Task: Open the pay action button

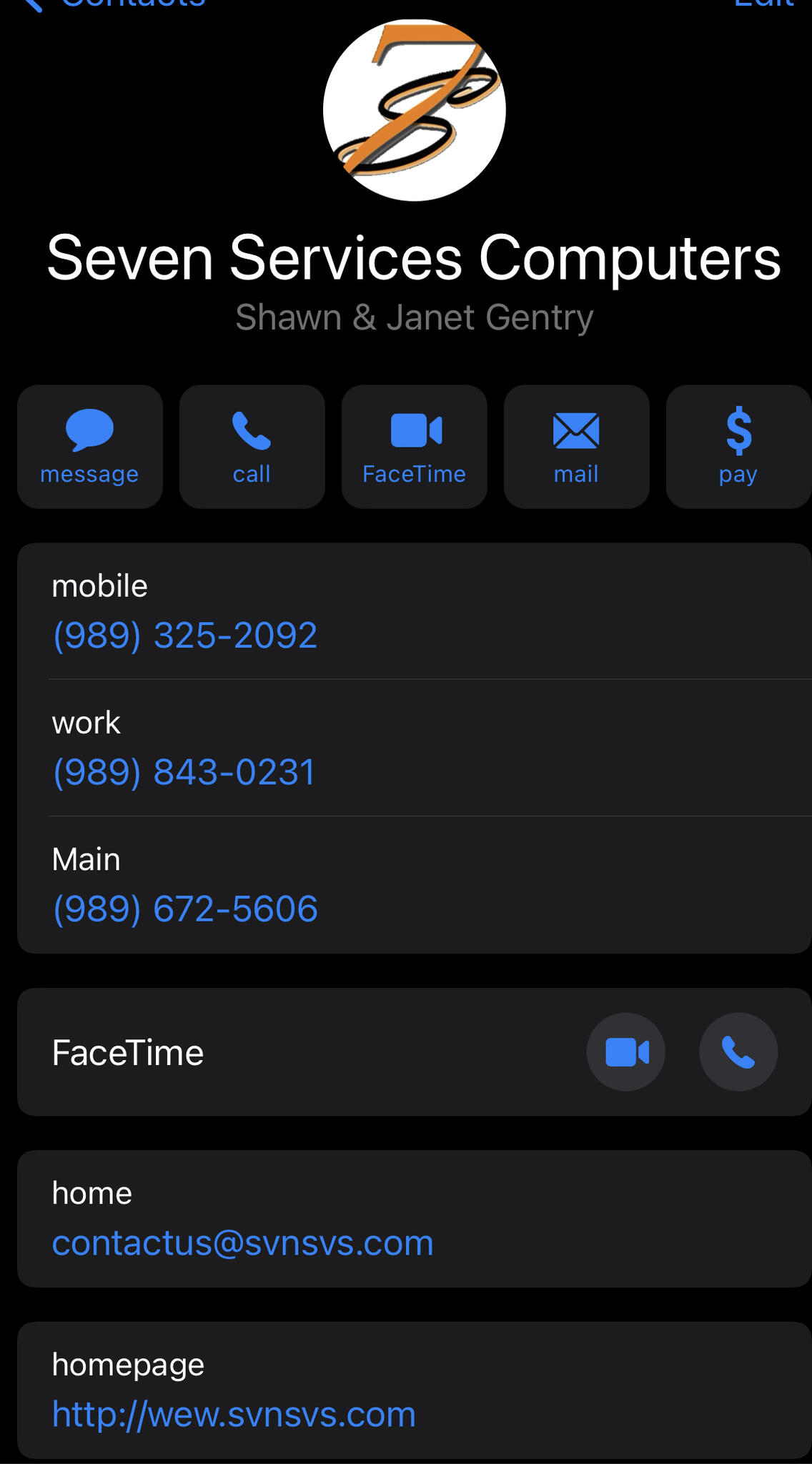Action: (x=738, y=447)
